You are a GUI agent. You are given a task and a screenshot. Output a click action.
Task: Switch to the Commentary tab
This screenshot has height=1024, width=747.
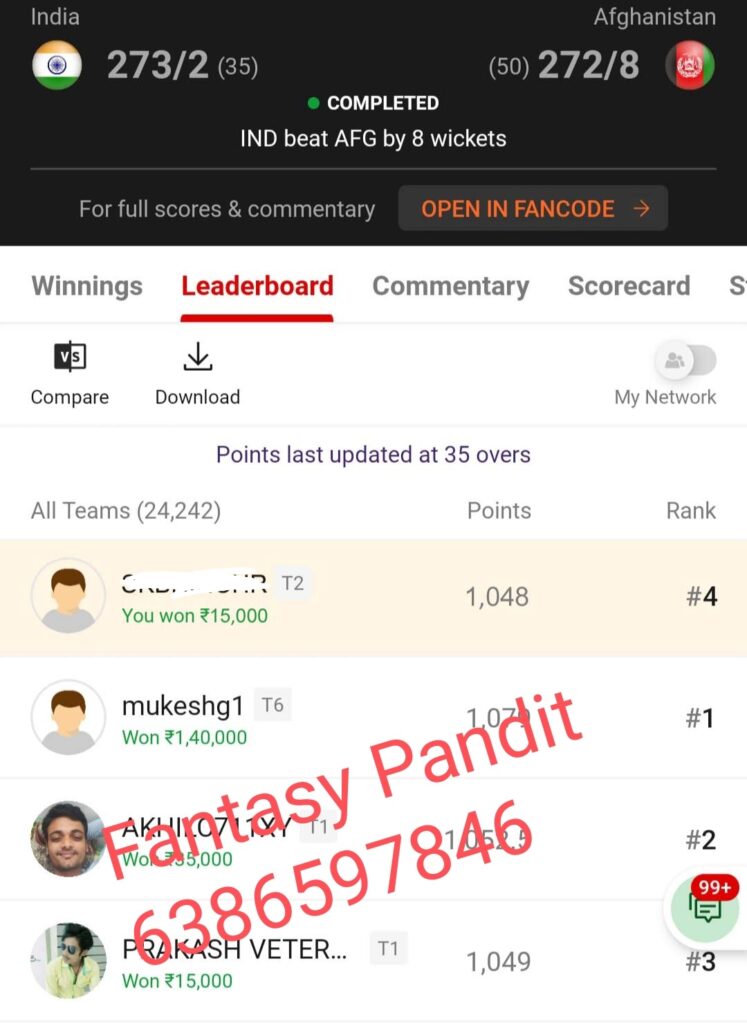(x=450, y=286)
